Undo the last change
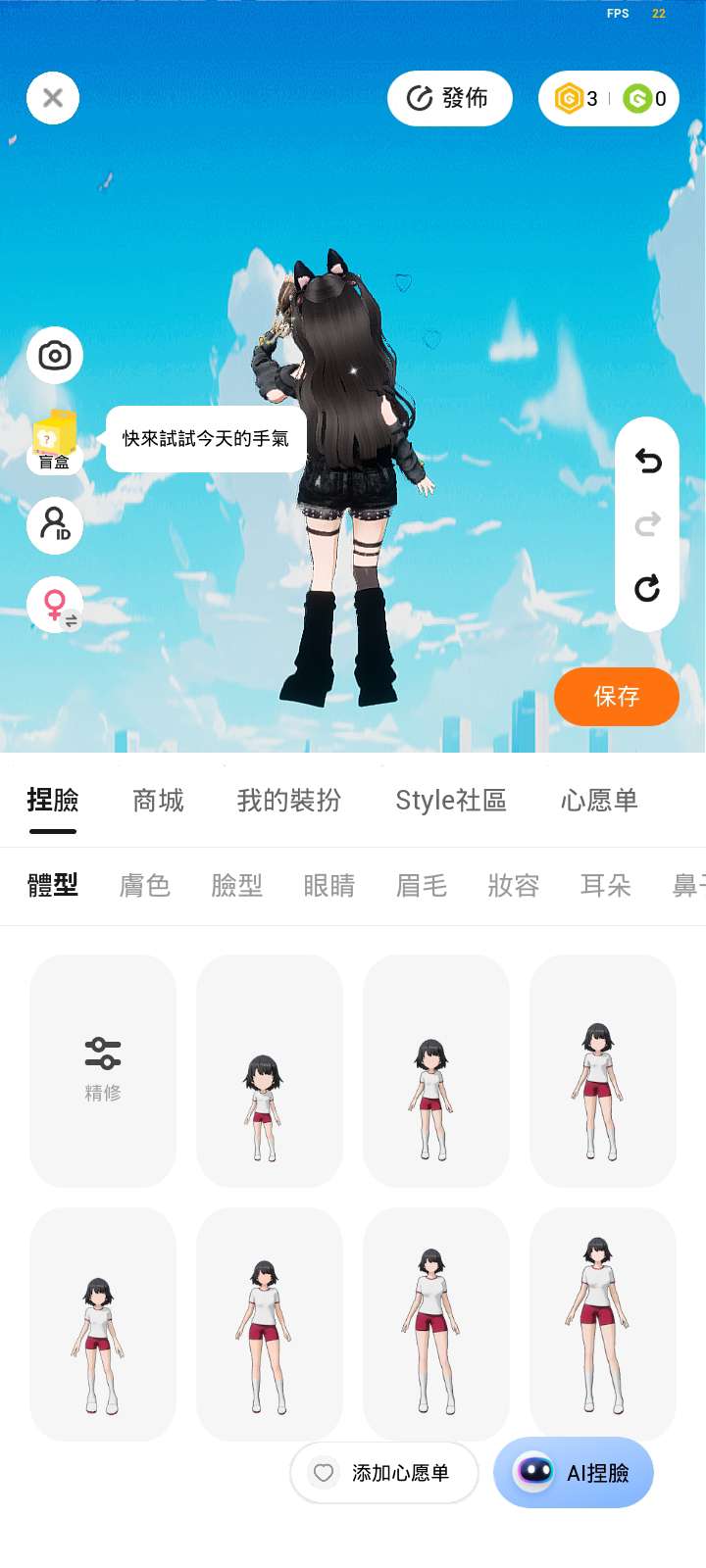The image size is (706, 1568). click(x=647, y=461)
